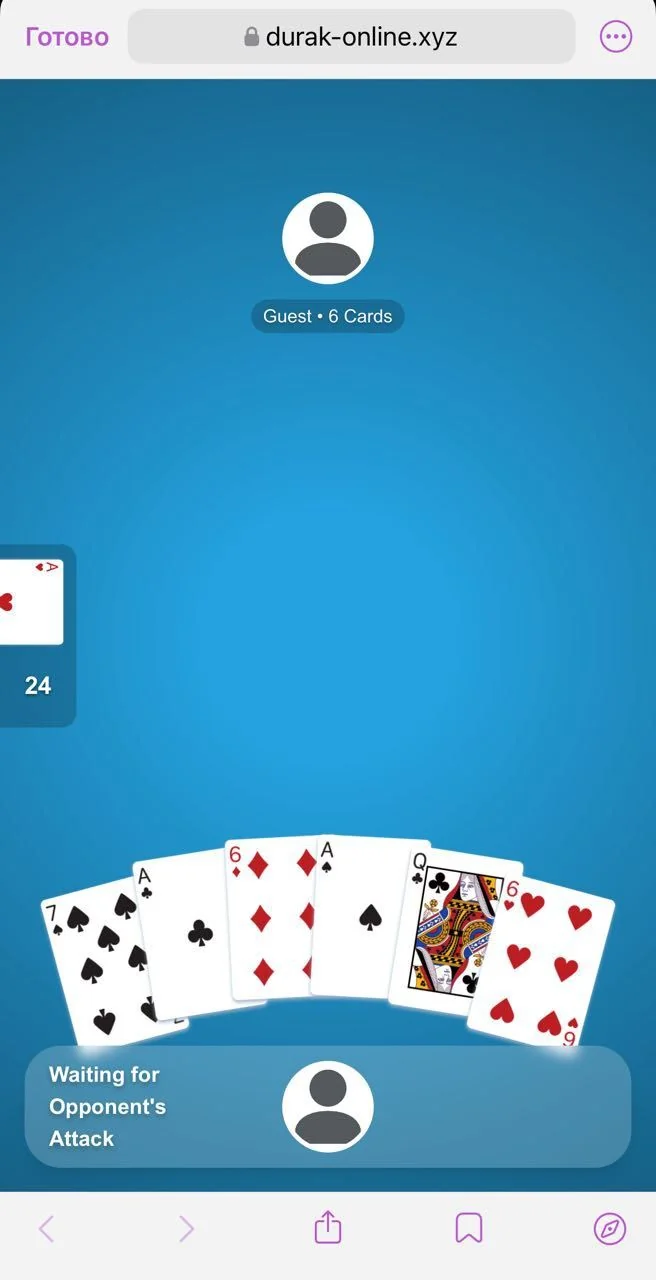This screenshot has width=656, height=1280.
Task: Tap Готово to close the browser view
Action: [67, 37]
